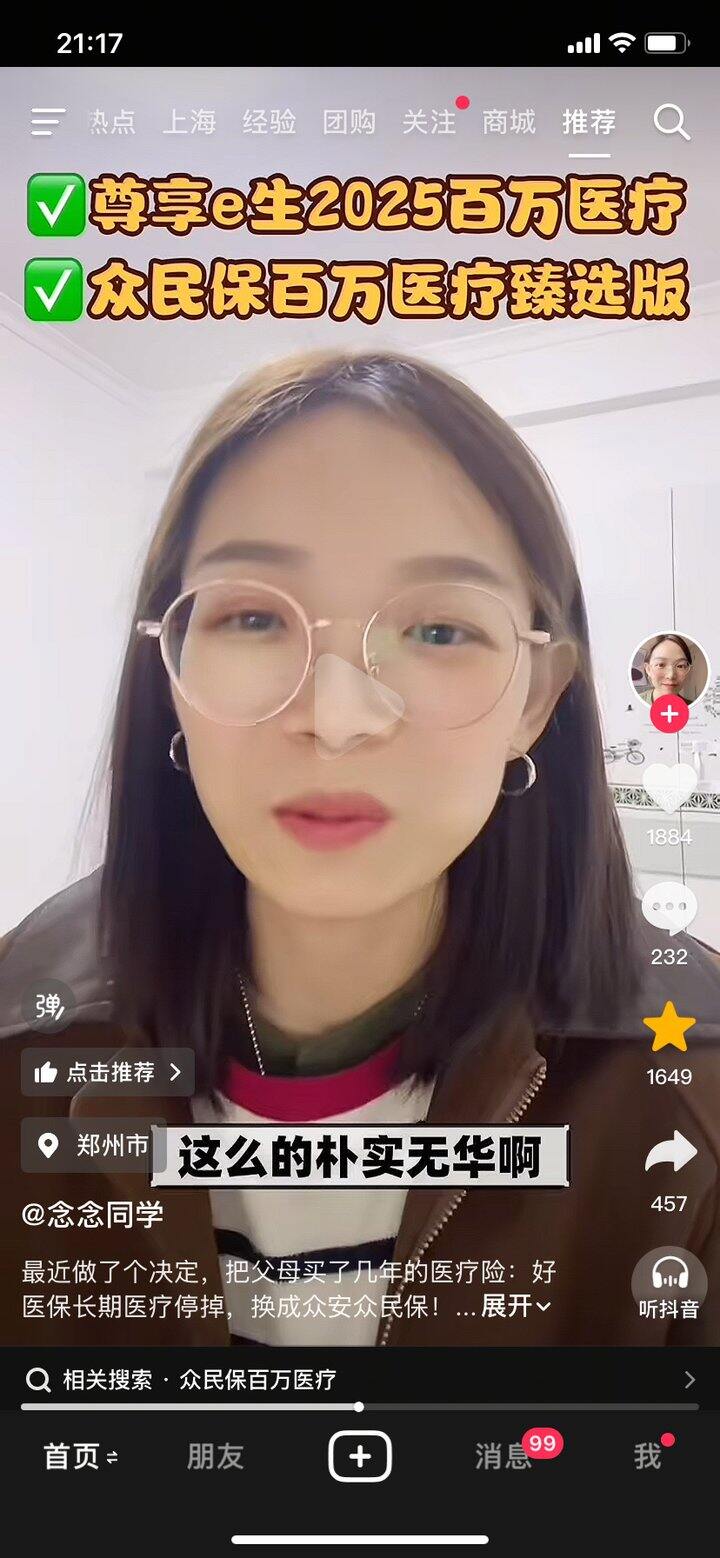The width and height of the screenshot is (720, 1558).
Task: Switch to the 上海 tab
Action: [189, 122]
